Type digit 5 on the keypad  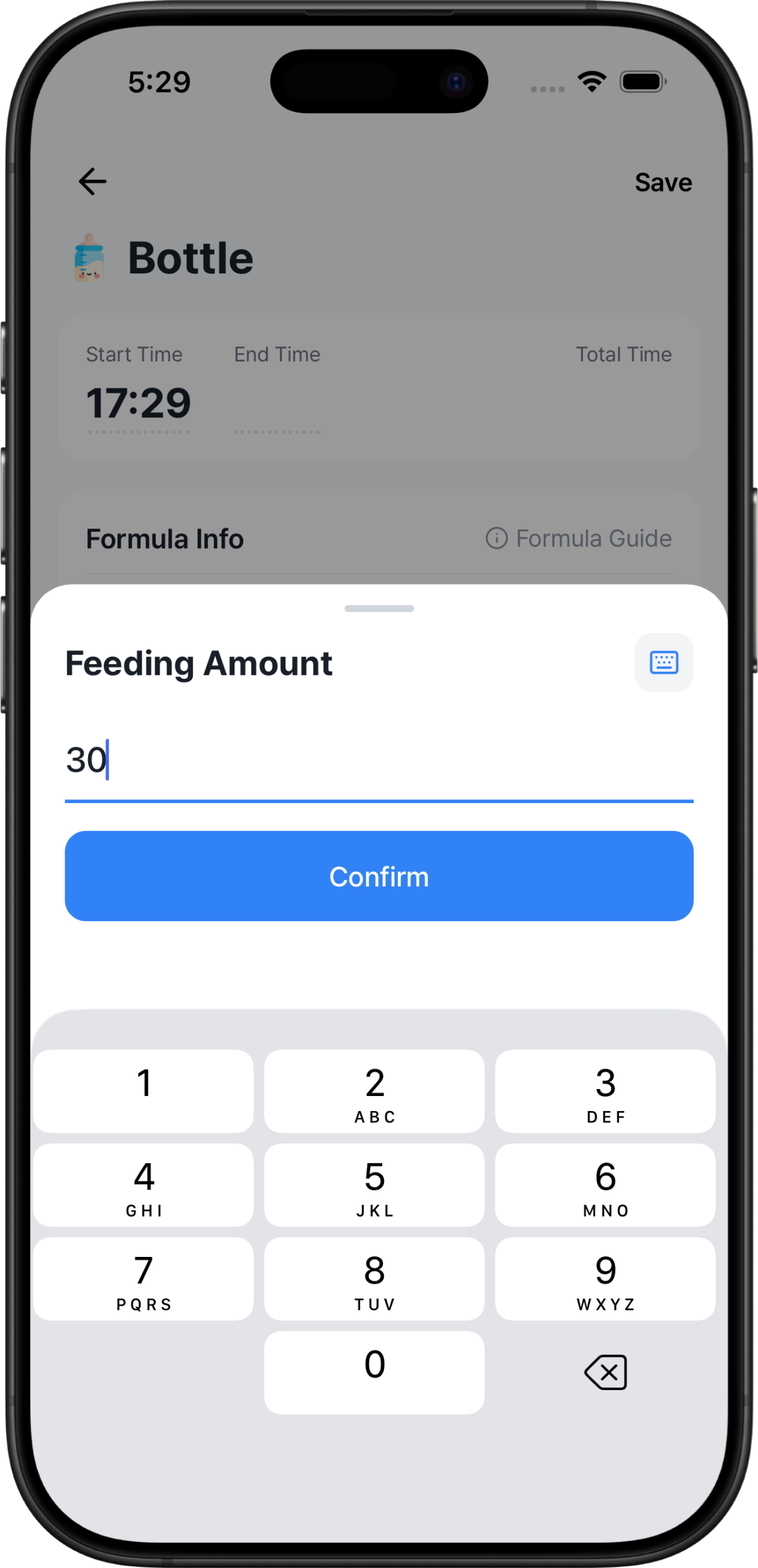[x=374, y=1185]
